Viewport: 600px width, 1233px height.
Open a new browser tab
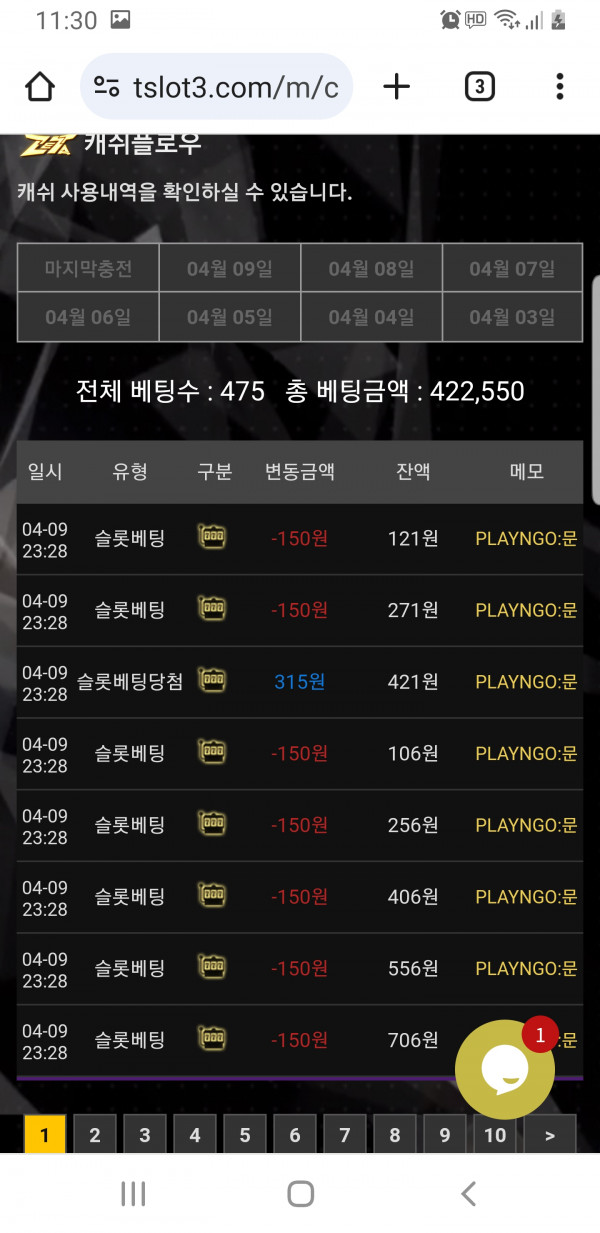(x=397, y=87)
